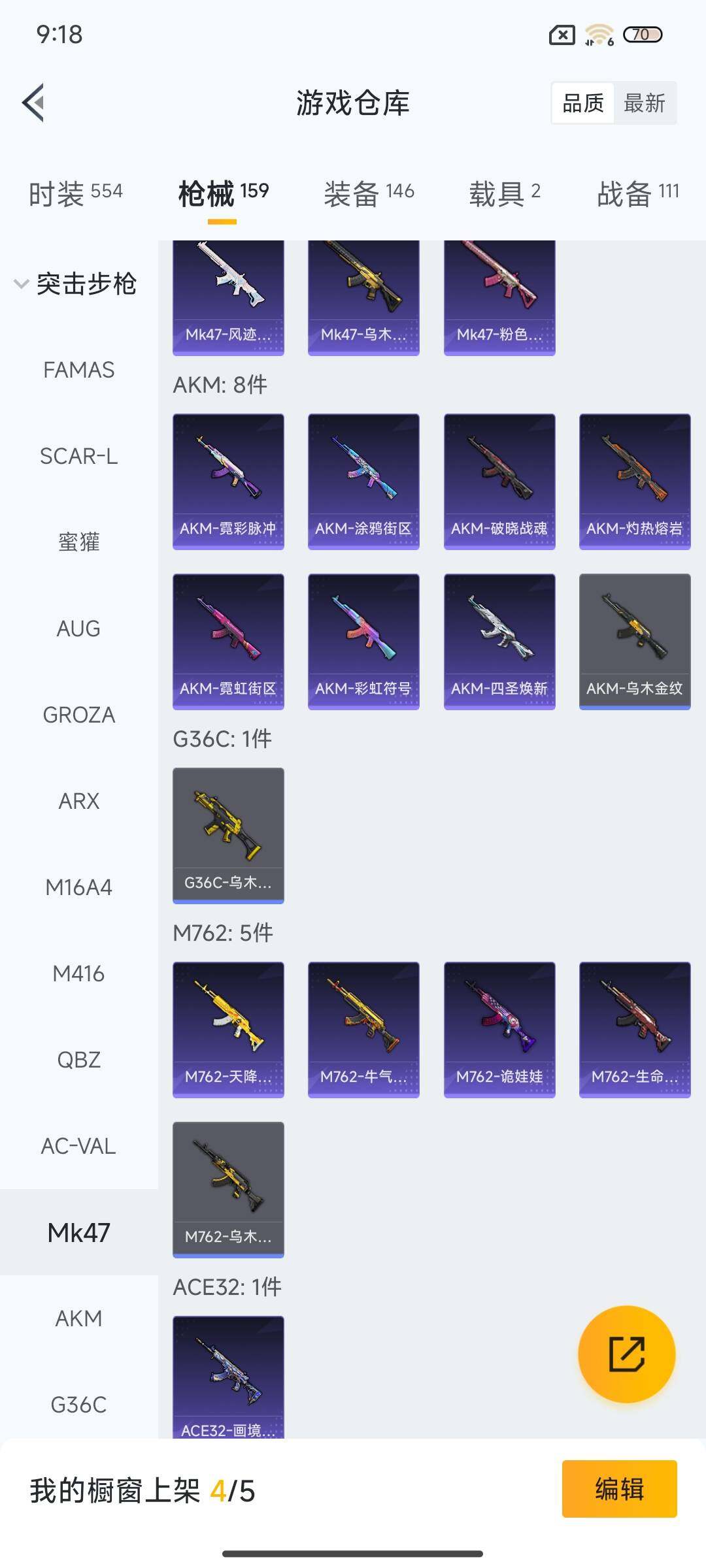Sort by 最新
706x1568 pixels.
[644, 103]
